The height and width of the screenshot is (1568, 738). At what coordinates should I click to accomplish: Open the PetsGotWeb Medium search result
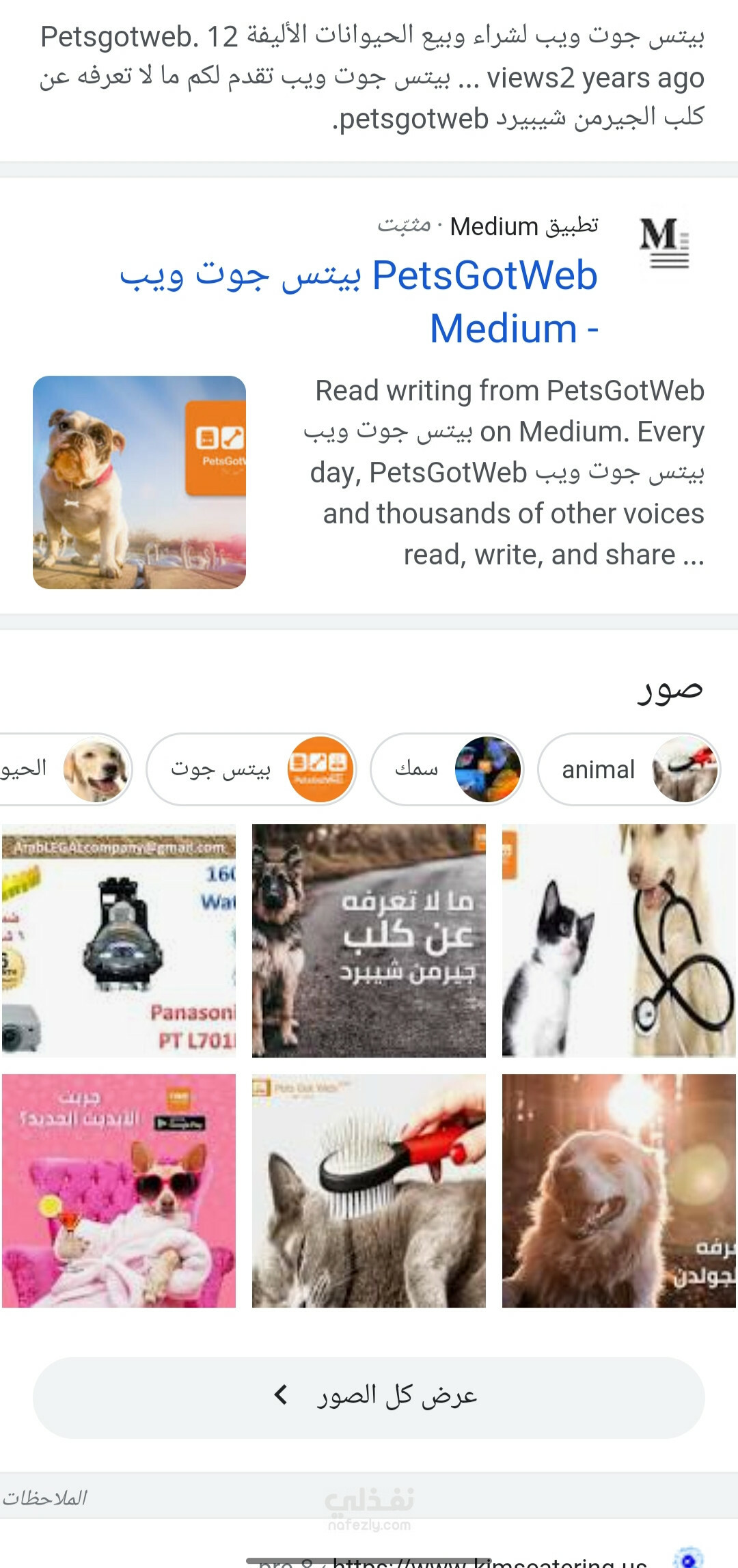[359, 302]
